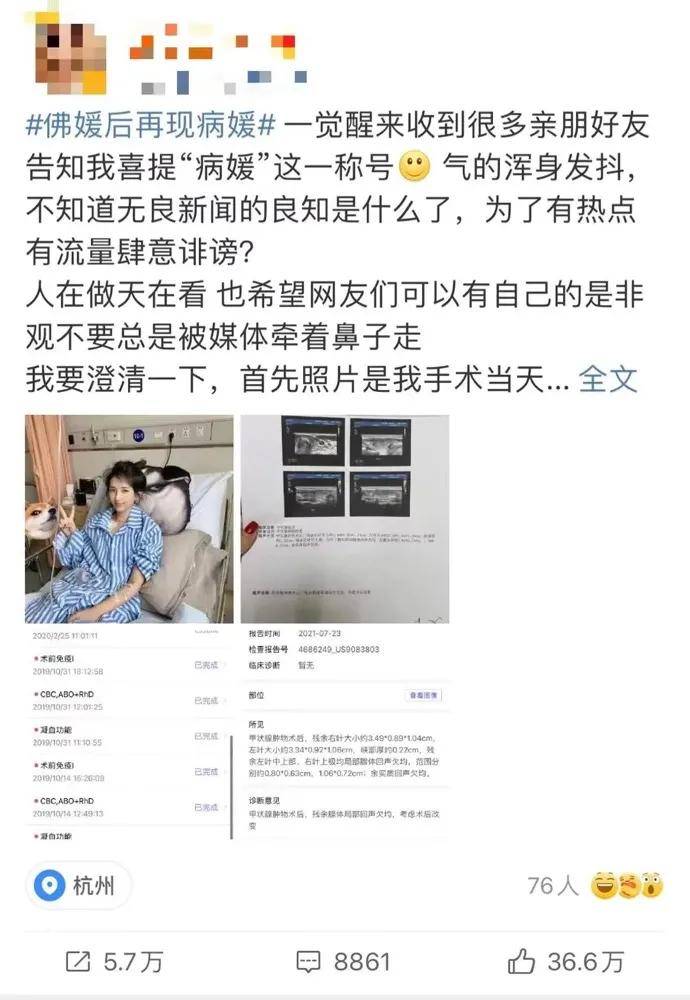
Task: Open the hospital bed selfie photo
Action: [x=129, y=519]
